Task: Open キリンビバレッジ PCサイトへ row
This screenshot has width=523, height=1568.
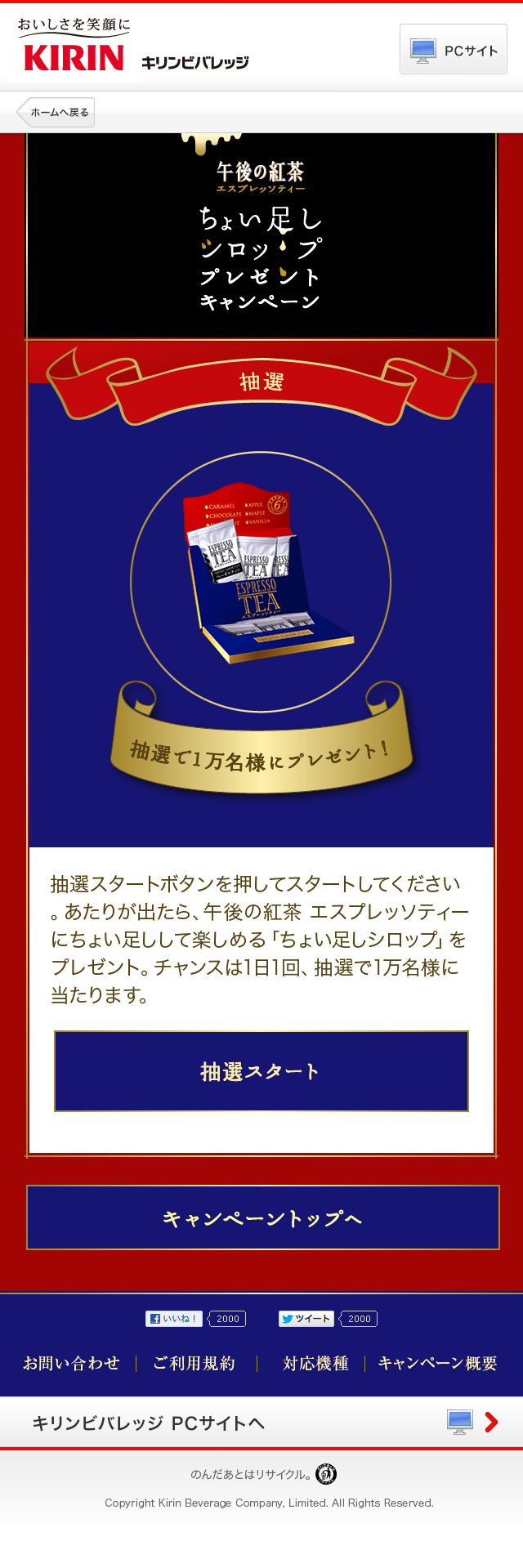Action: pos(261,1423)
